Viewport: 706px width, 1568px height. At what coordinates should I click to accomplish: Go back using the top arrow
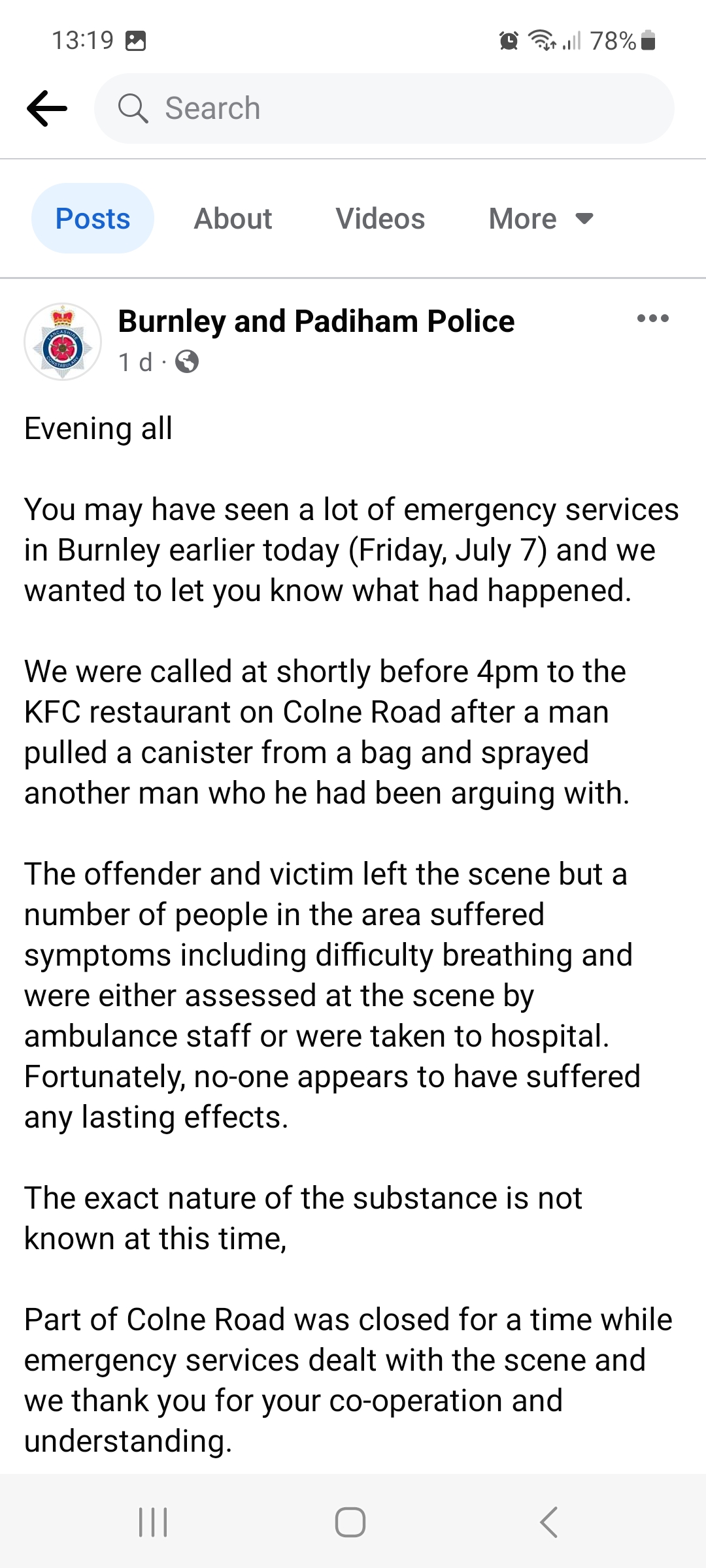(x=47, y=108)
